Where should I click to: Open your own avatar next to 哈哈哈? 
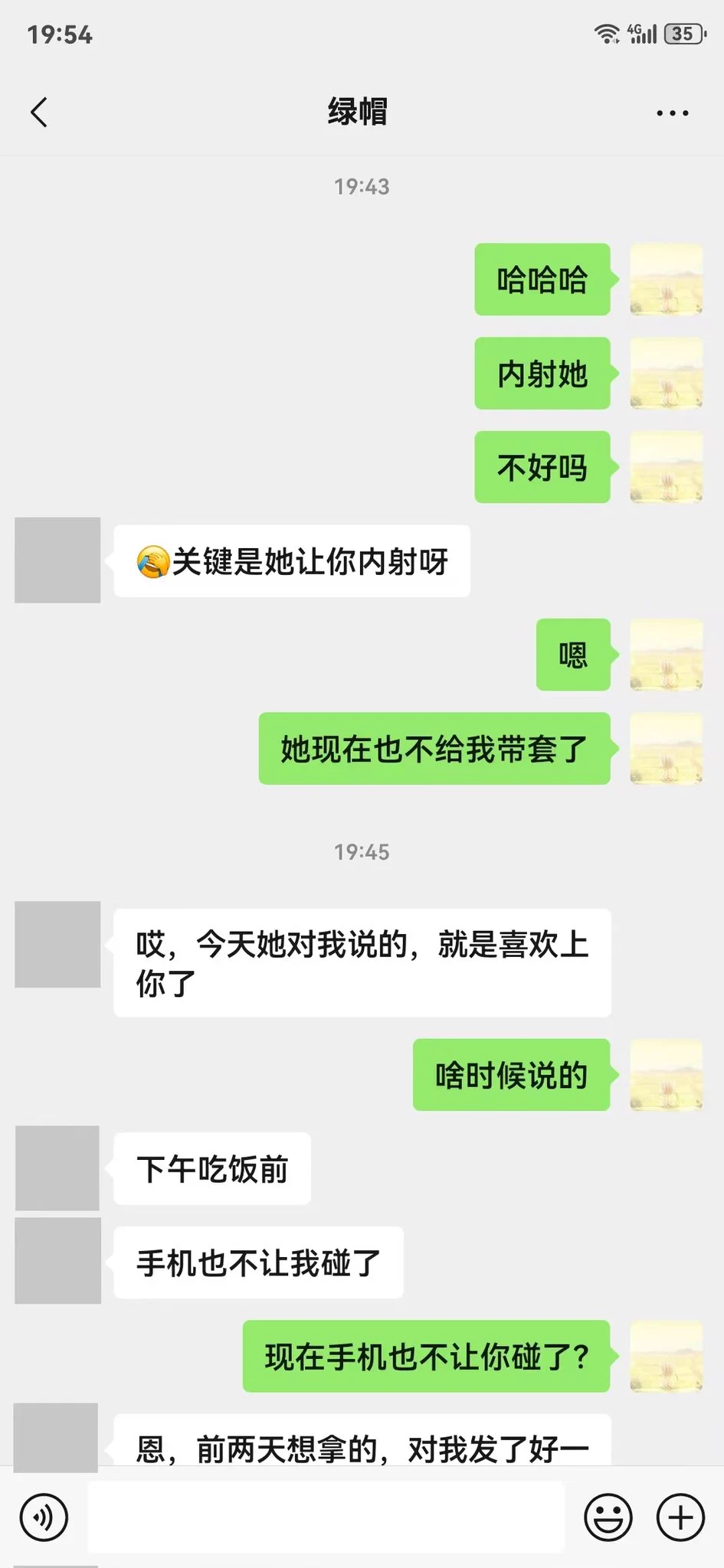[666, 279]
